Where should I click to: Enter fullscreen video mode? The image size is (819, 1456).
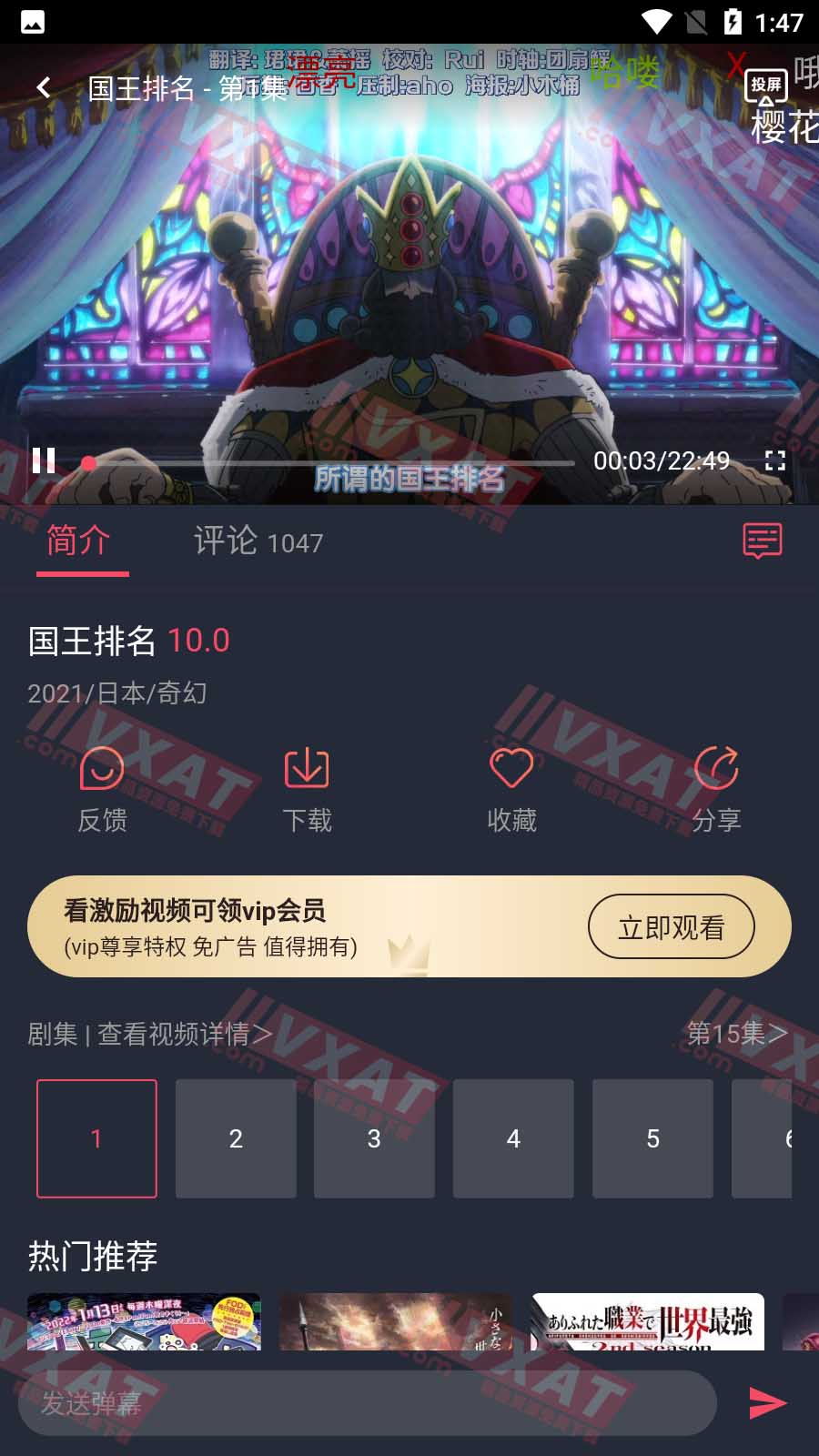point(774,460)
